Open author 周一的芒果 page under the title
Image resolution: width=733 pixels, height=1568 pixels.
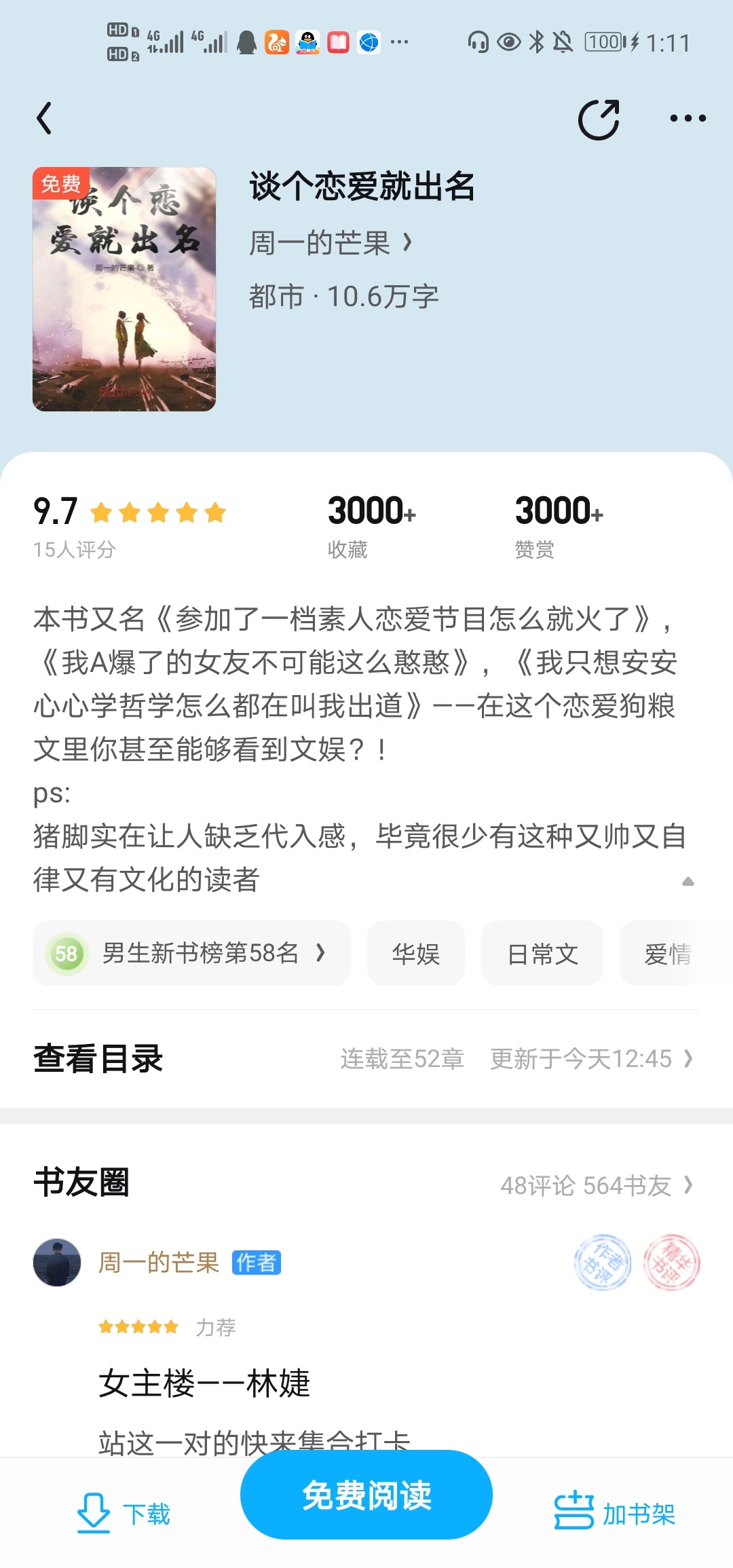coord(331,243)
